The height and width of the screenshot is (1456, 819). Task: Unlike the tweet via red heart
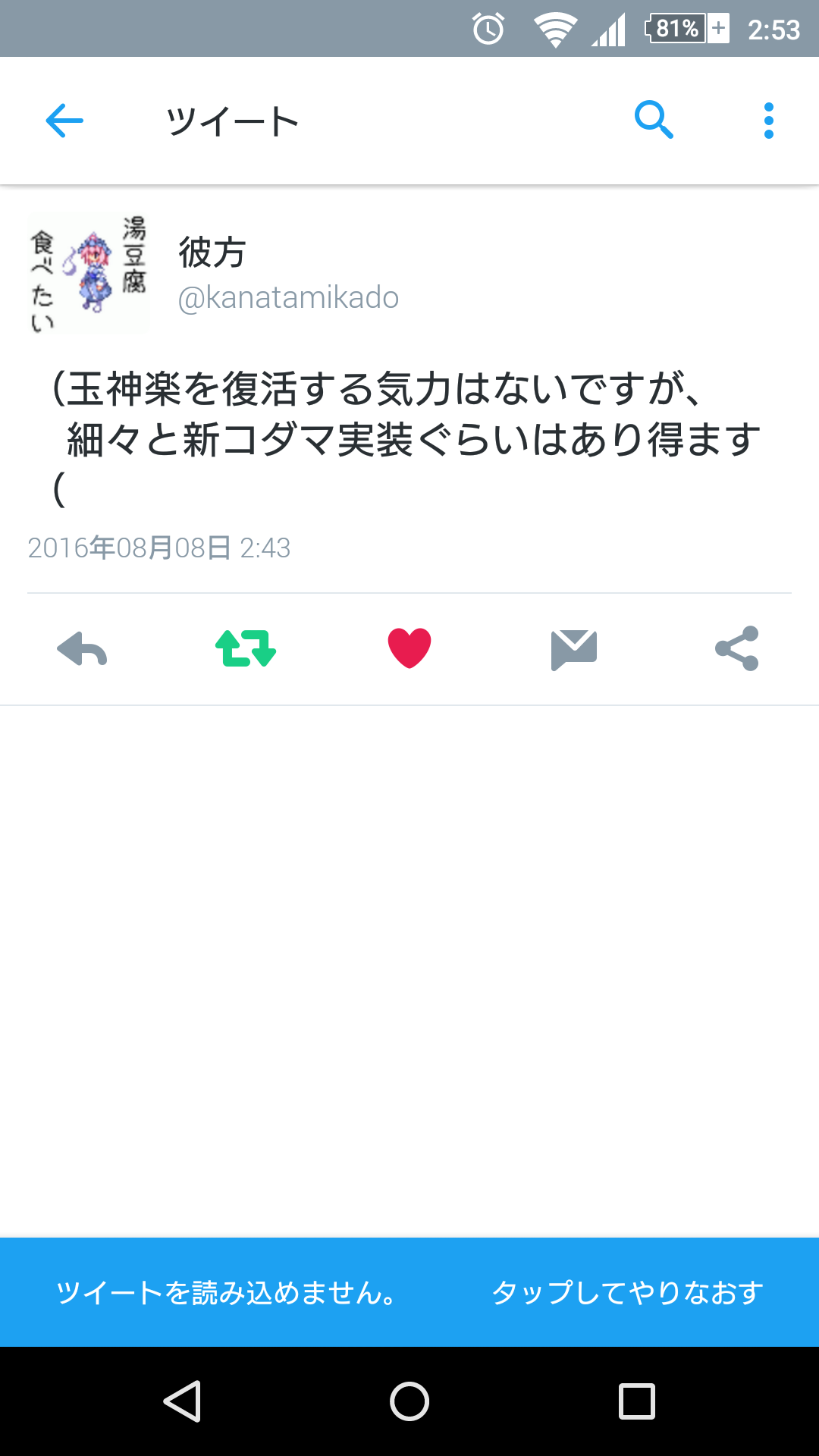pos(409,648)
